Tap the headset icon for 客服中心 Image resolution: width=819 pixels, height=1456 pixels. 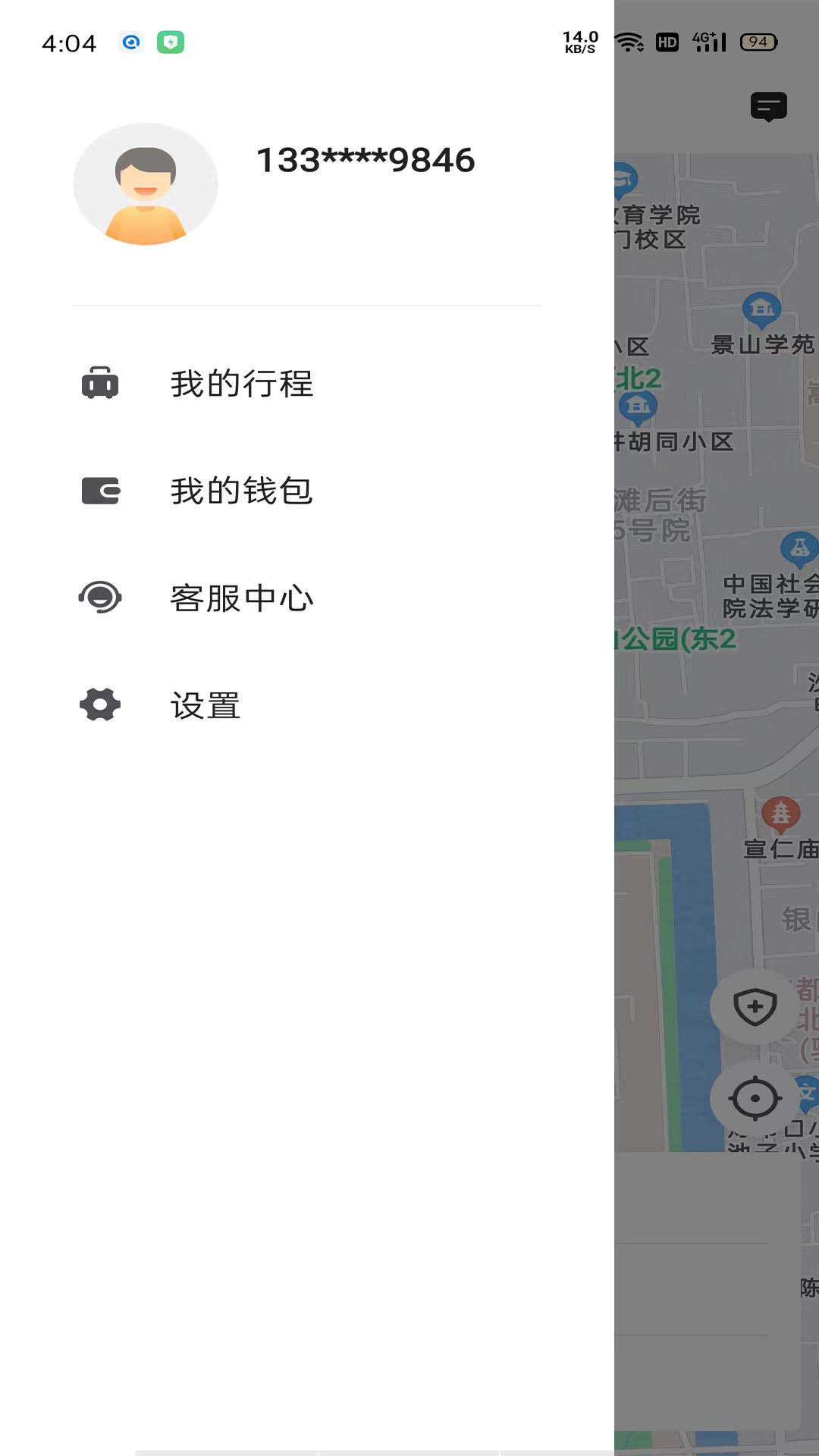99,598
